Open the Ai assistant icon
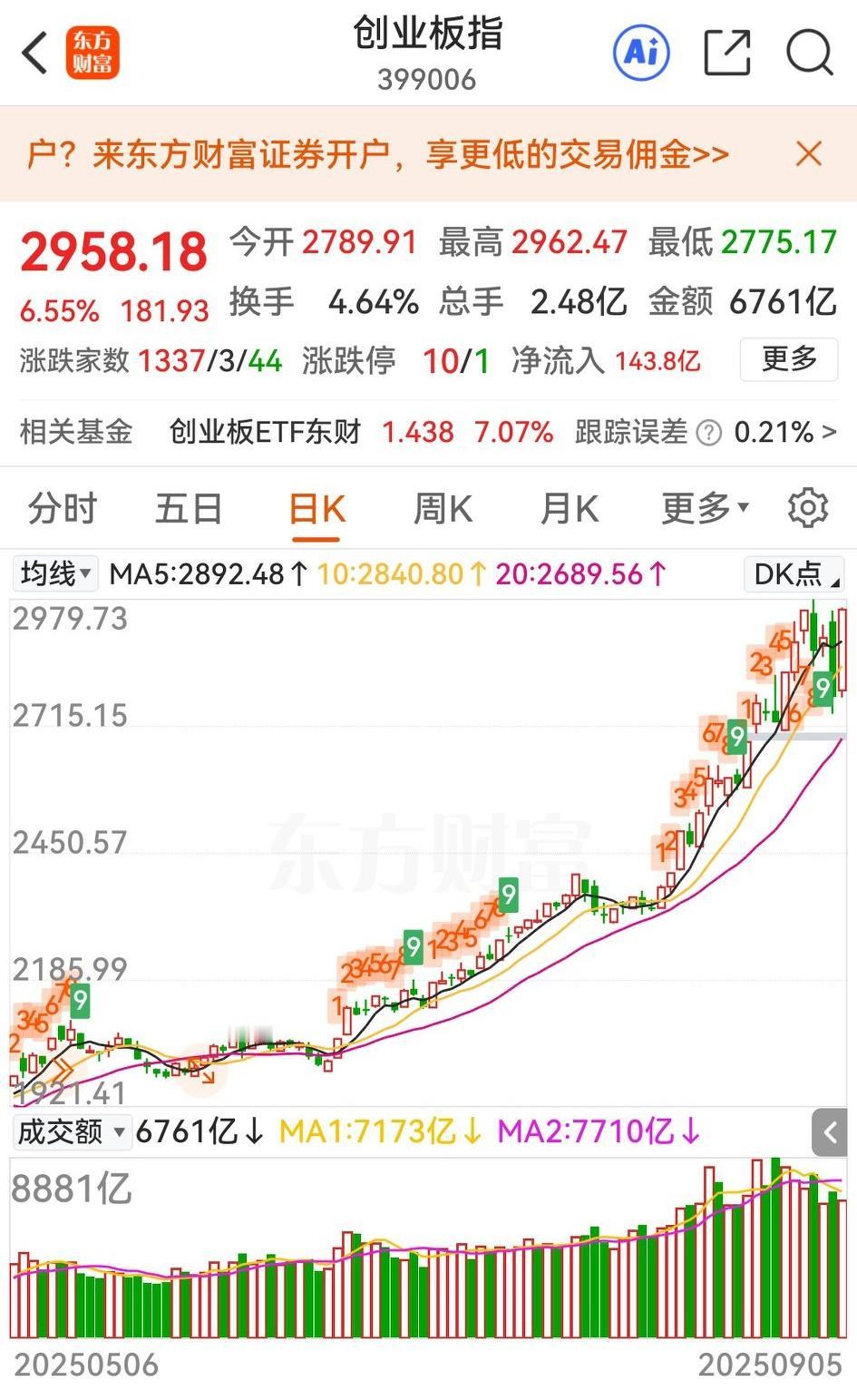The width and height of the screenshot is (857, 1400). click(x=641, y=53)
